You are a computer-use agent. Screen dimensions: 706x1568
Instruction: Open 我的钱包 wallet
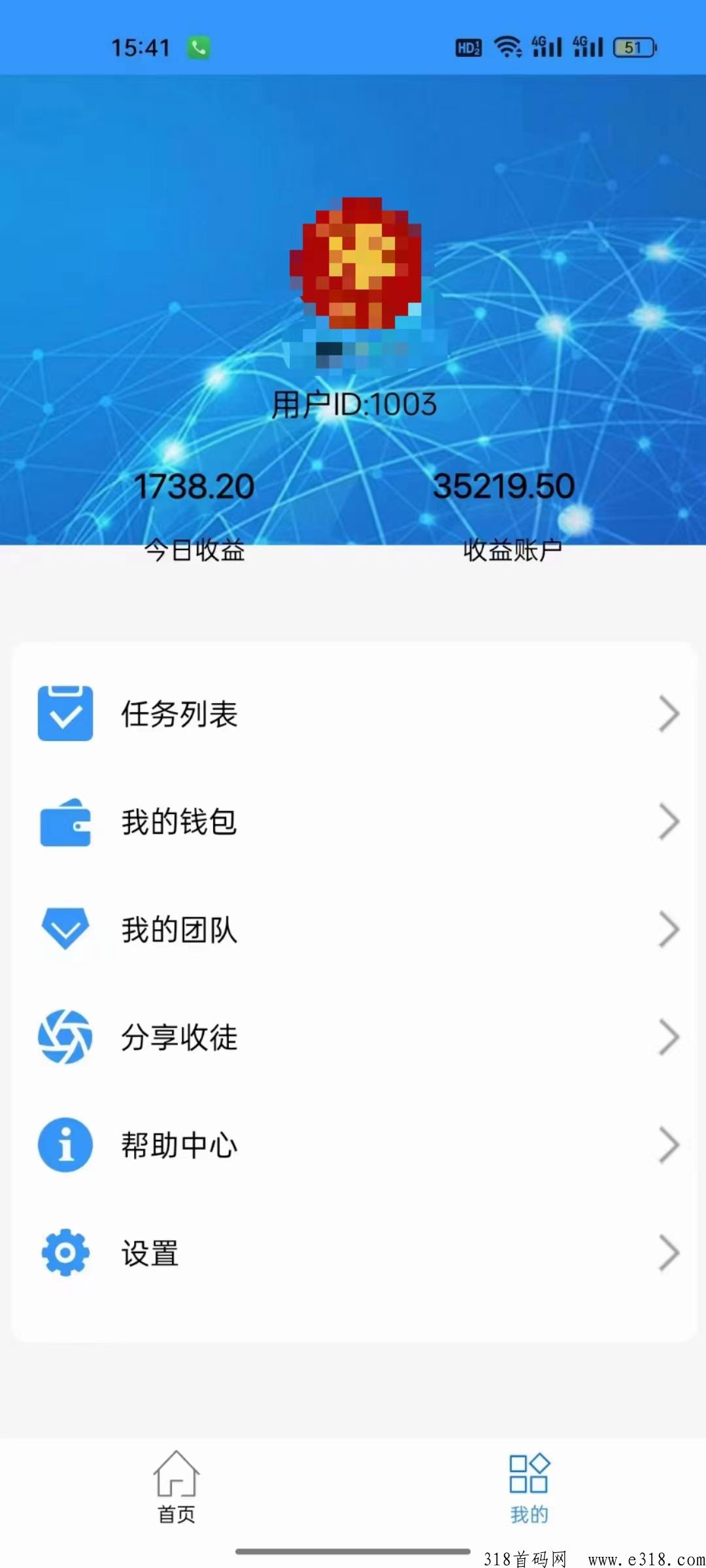(x=353, y=822)
